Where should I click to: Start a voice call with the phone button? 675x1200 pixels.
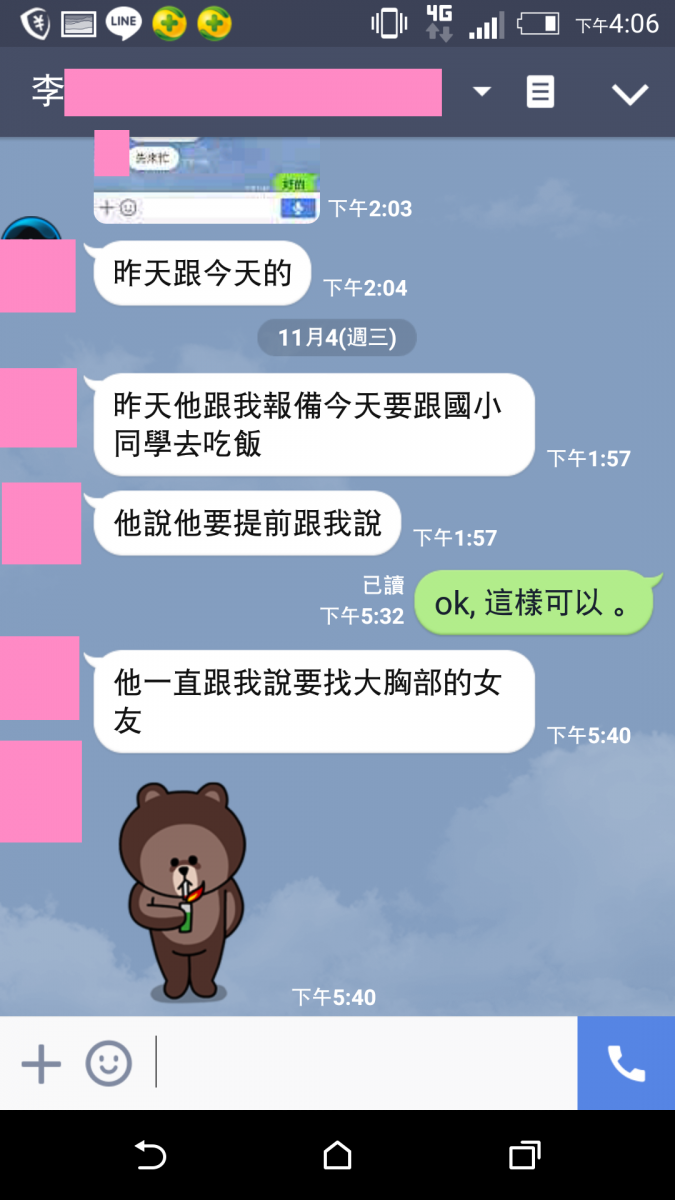click(x=626, y=1063)
